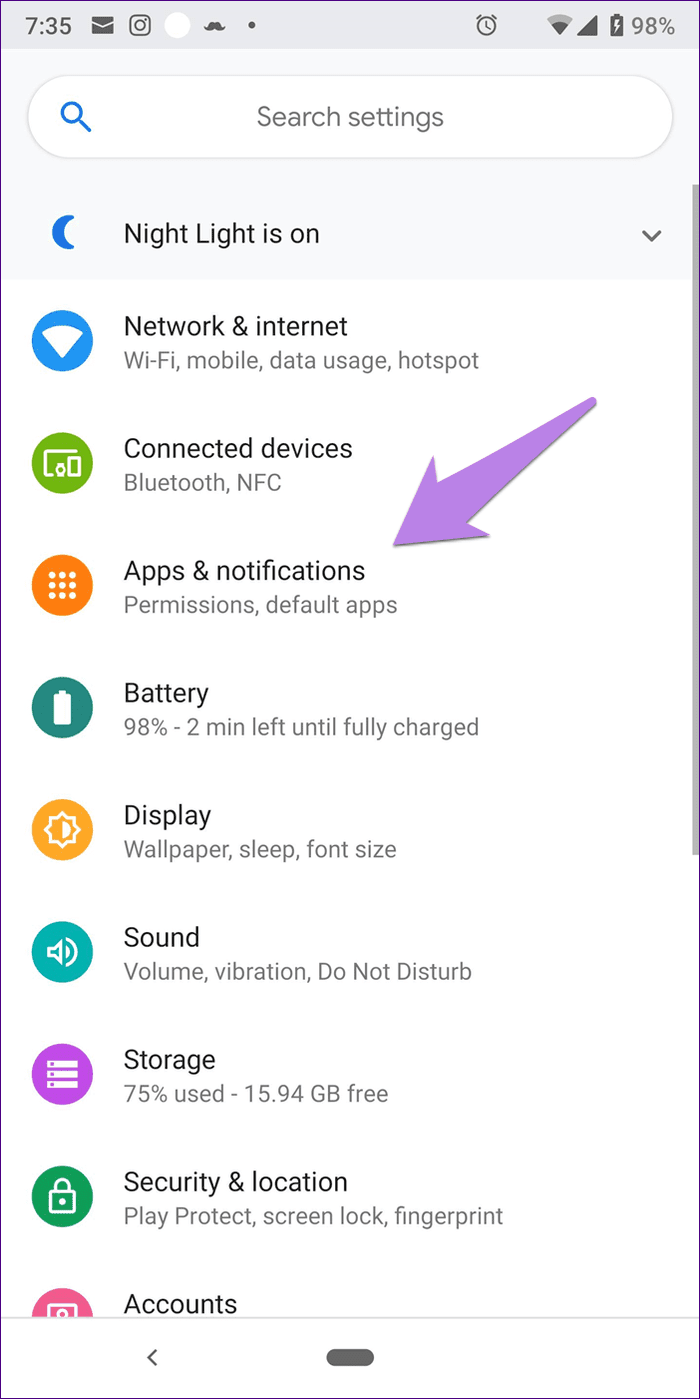Expand the Night Light is on suggestion
This screenshot has height=1399, width=700.
click(x=651, y=236)
